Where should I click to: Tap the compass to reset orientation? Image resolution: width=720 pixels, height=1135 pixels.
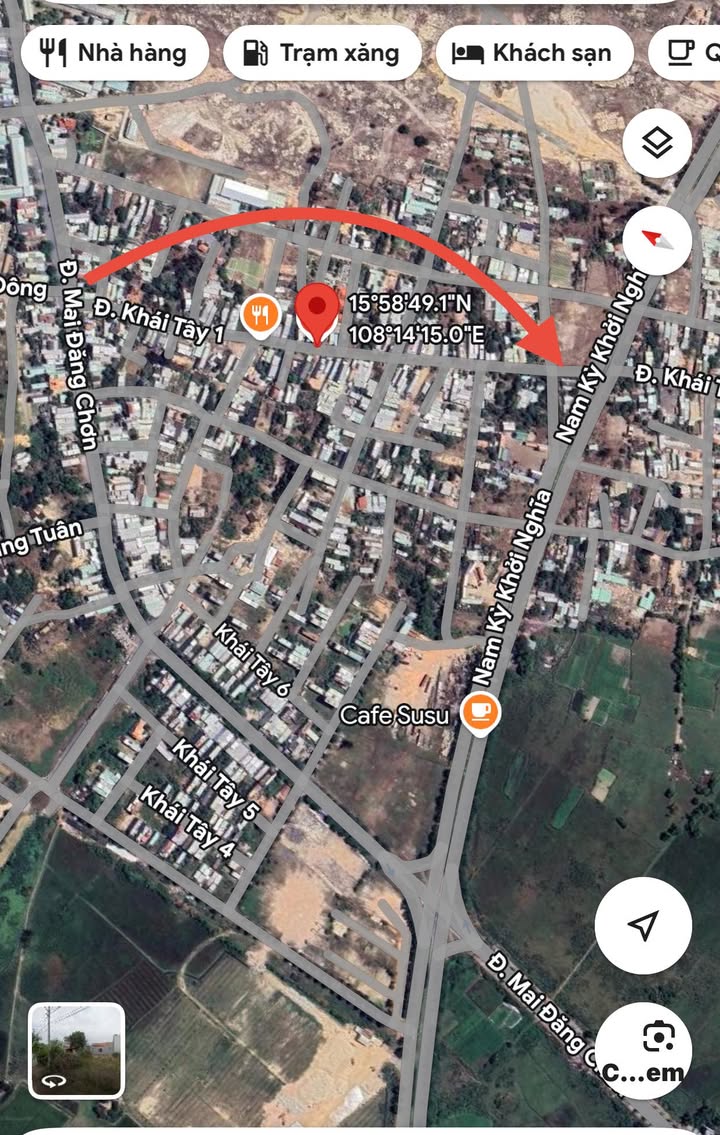(657, 241)
